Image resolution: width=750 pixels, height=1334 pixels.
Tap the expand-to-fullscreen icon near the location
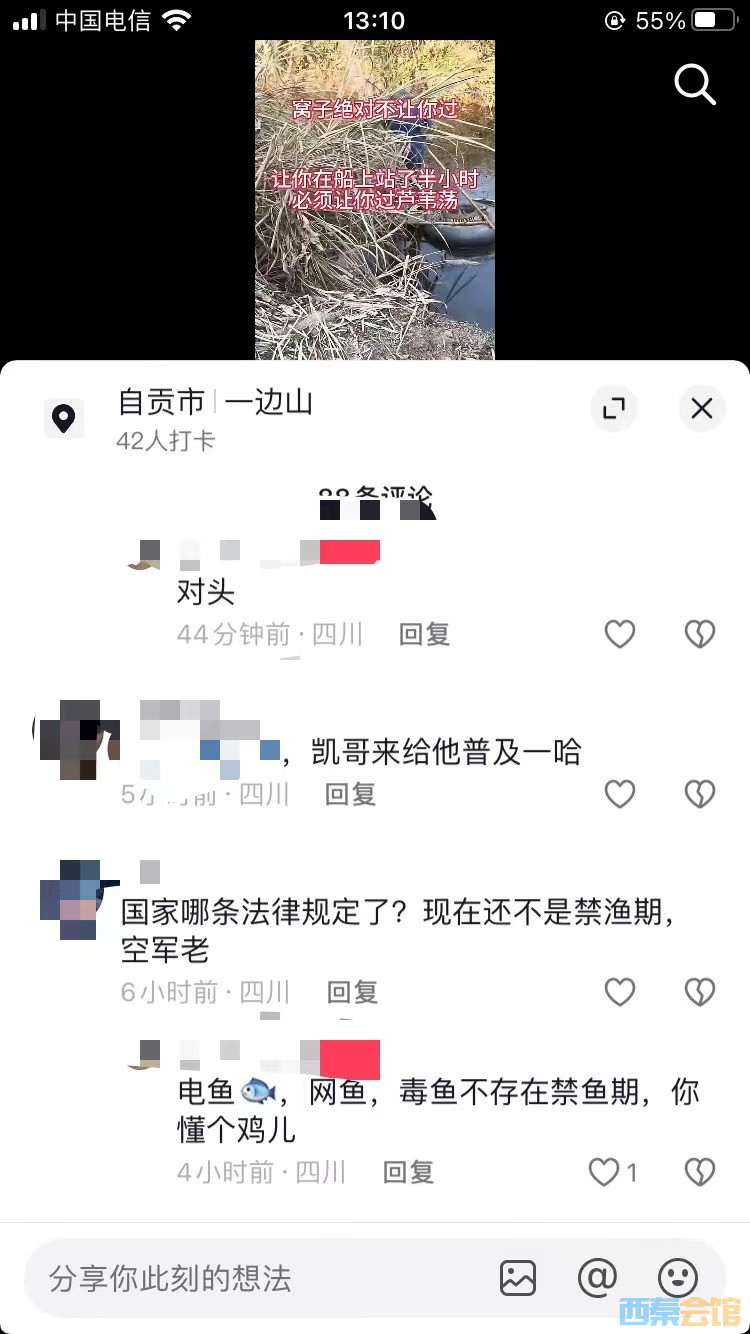(x=614, y=408)
